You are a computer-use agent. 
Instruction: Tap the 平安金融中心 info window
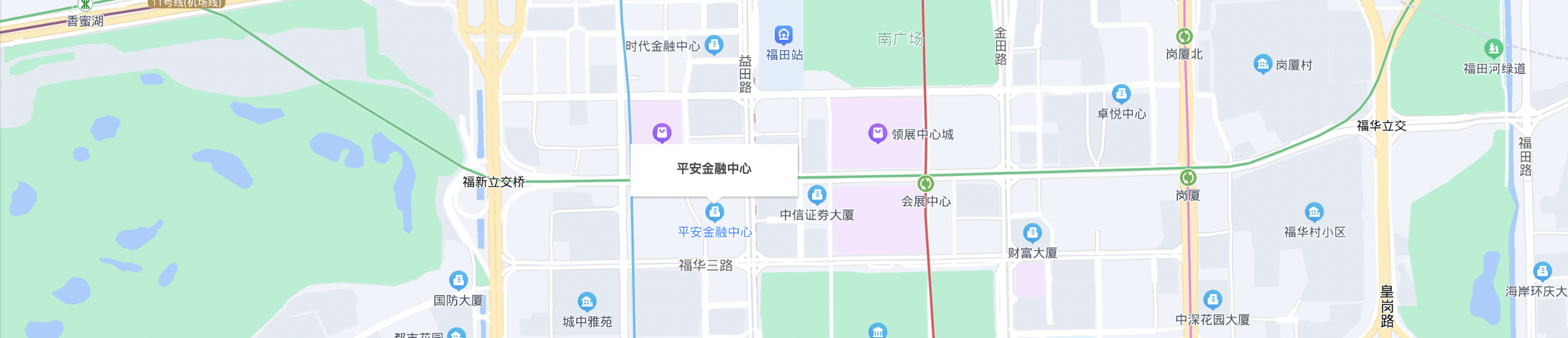click(x=713, y=169)
